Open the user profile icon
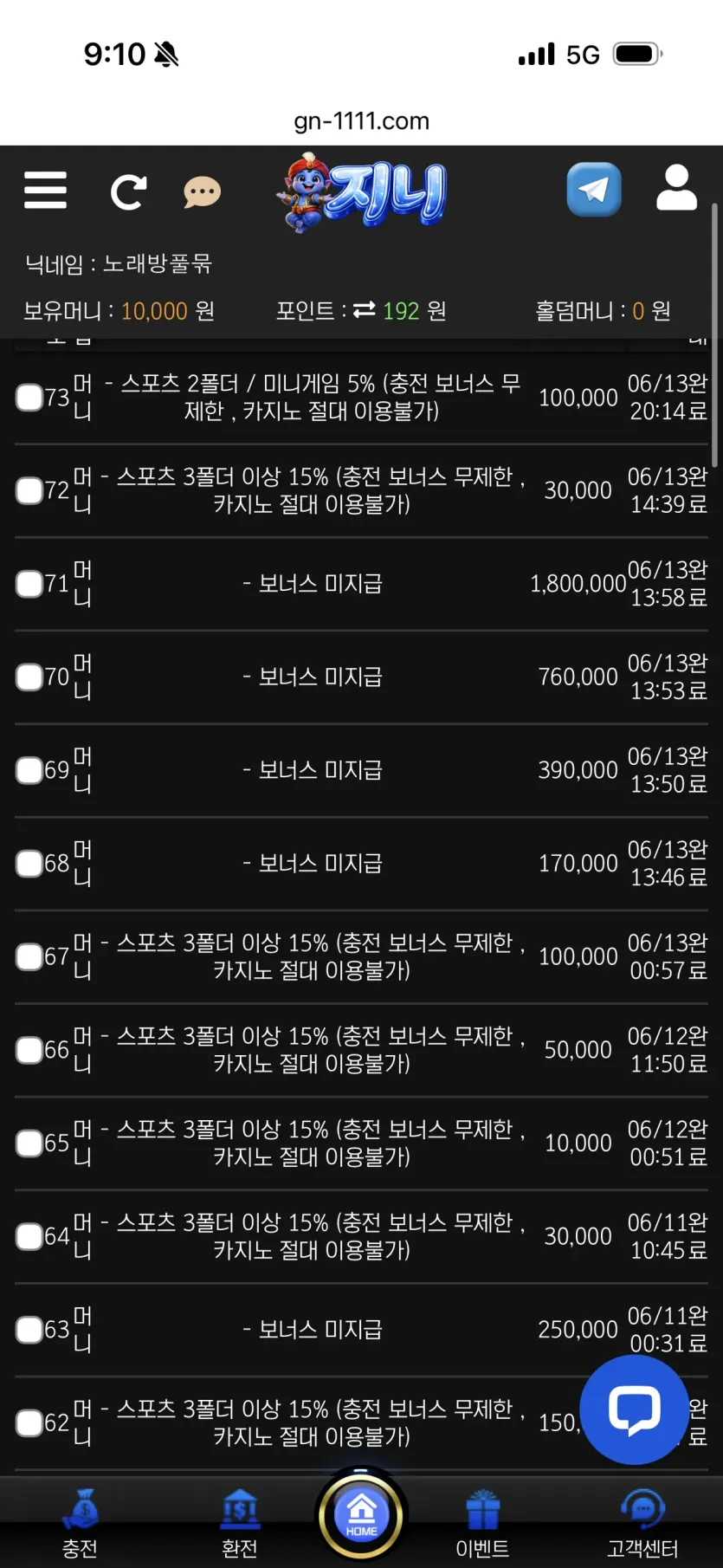This screenshot has height=1568, width=723. [x=676, y=188]
